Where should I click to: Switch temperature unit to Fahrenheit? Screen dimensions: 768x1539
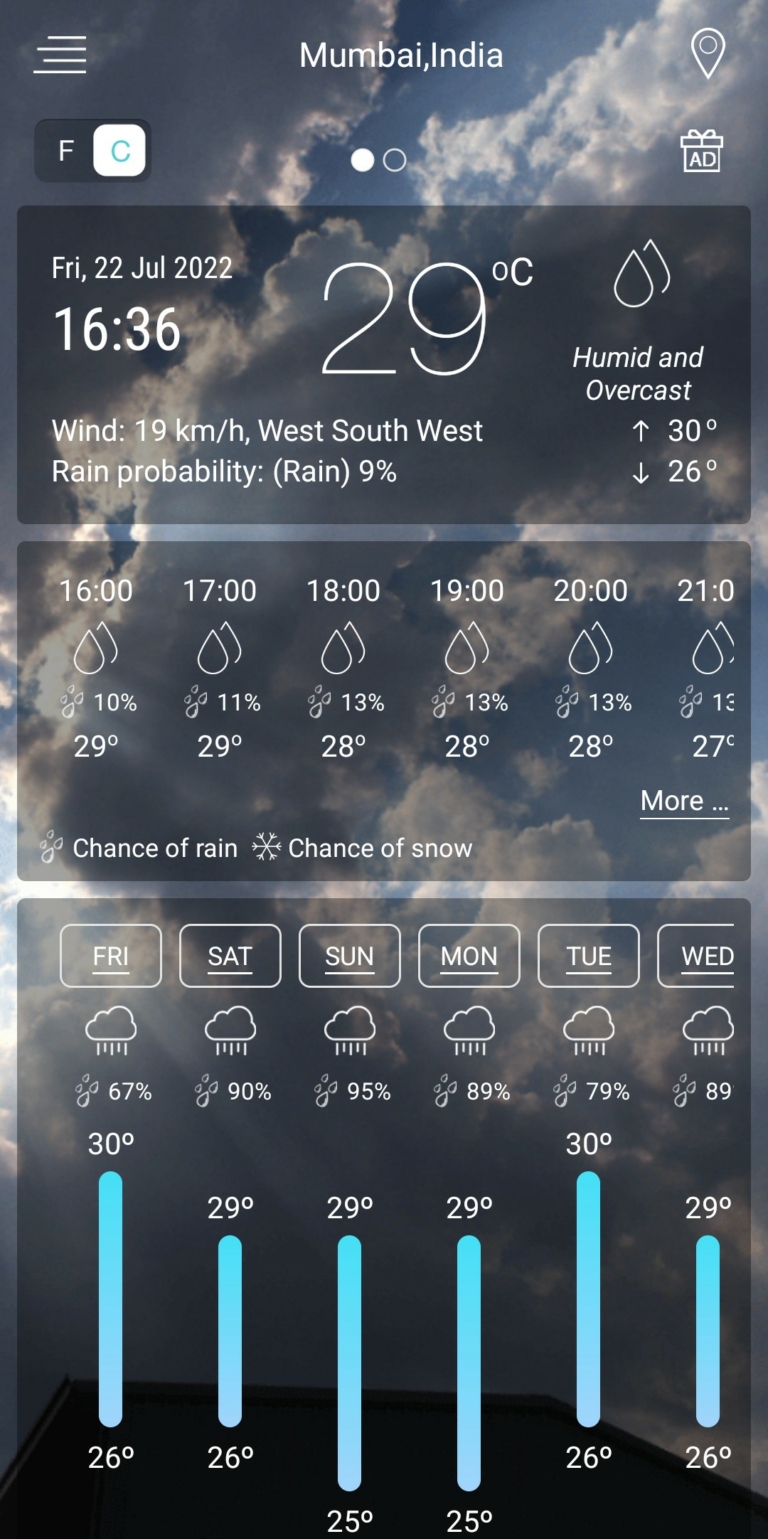coord(66,151)
